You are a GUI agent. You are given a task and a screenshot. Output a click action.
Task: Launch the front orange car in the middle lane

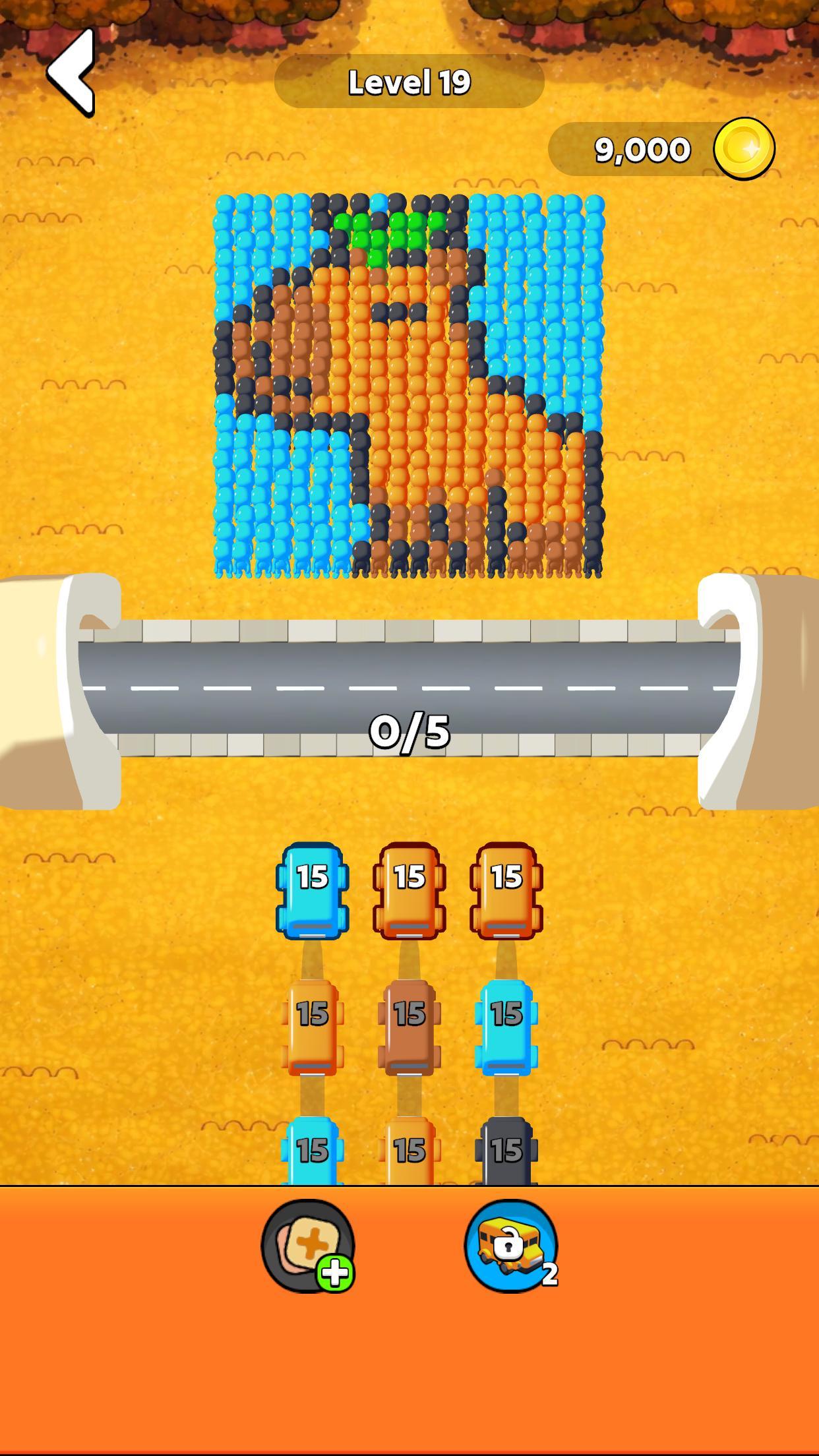tap(409, 890)
